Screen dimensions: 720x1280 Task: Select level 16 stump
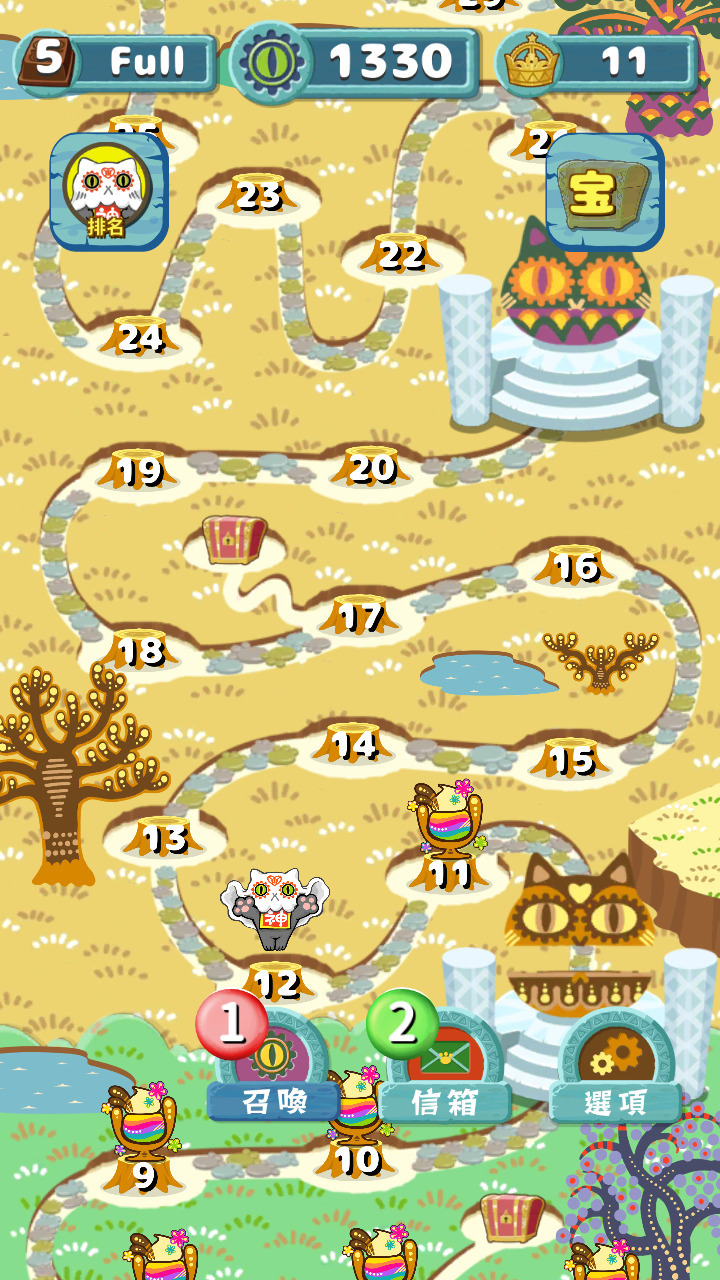(x=576, y=566)
